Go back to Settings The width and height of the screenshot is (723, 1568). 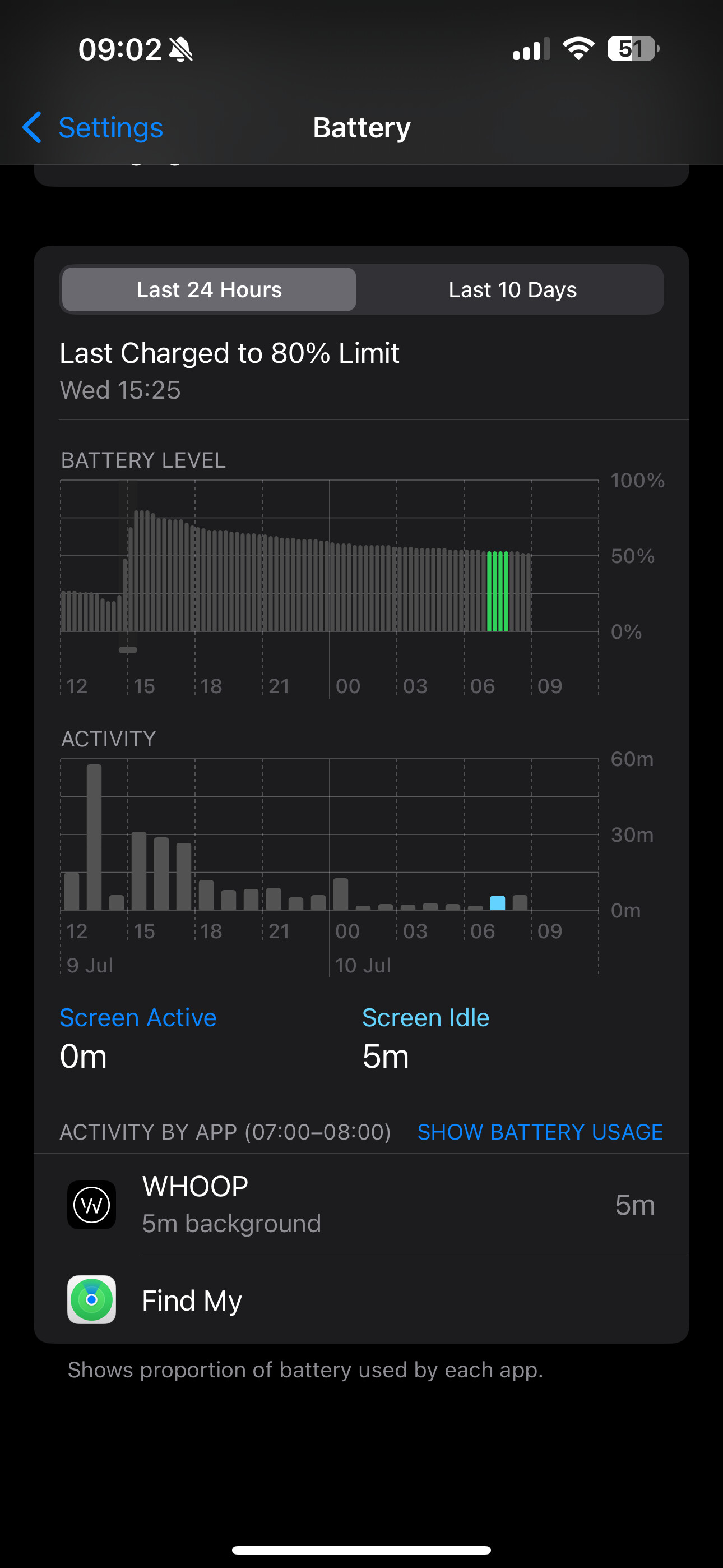click(92, 128)
